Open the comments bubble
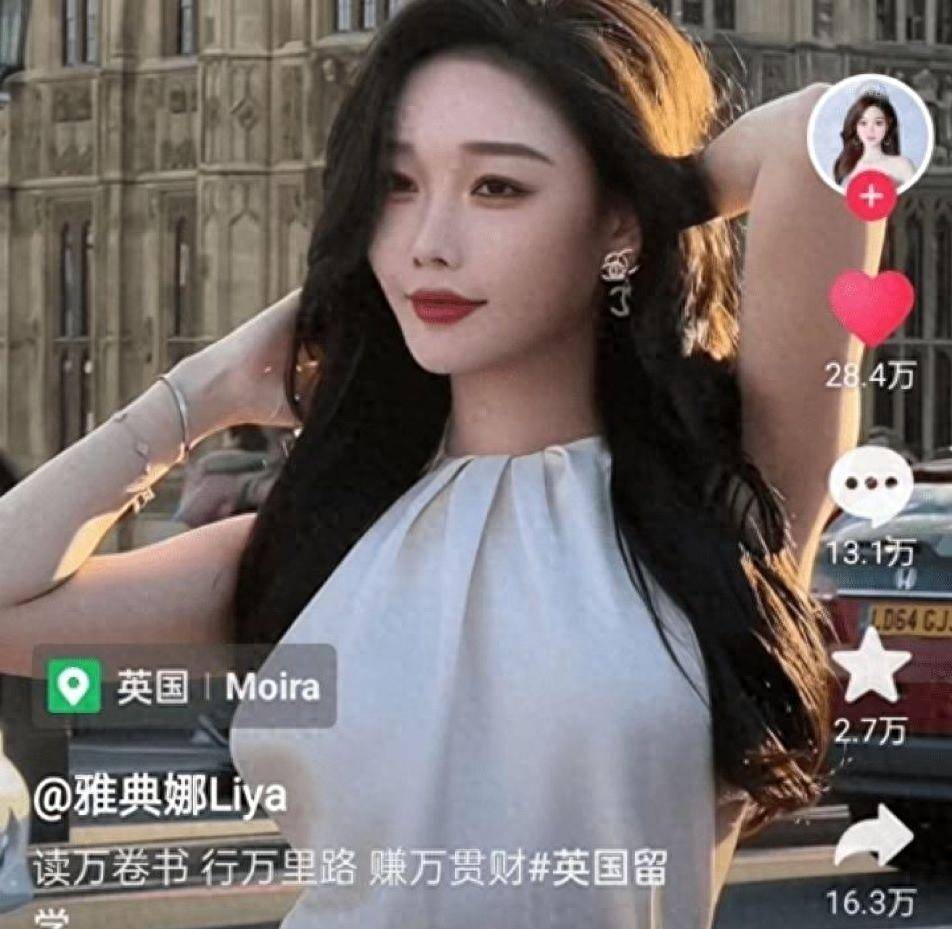Viewport: 952px width, 929px height. 871,485
